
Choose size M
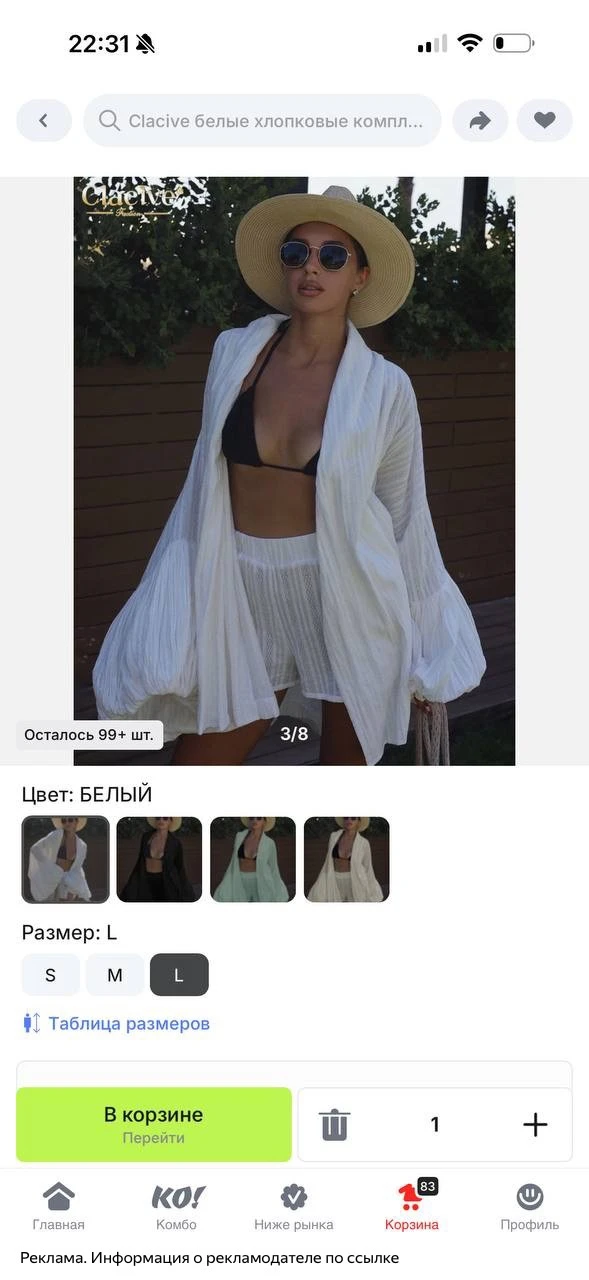pyautogui.click(x=115, y=975)
